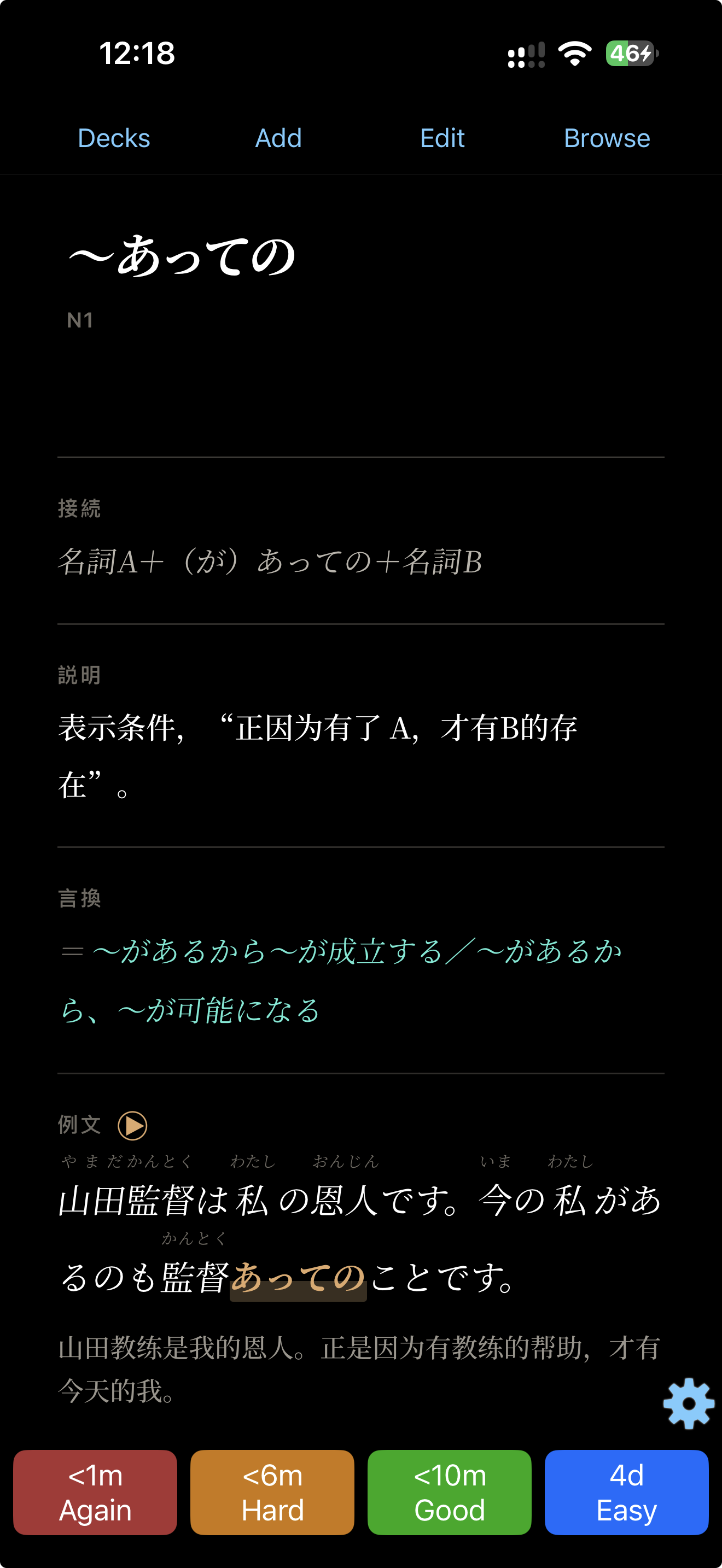Go back to Decks
Image resolution: width=722 pixels, height=1568 pixels.
tap(114, 138)
